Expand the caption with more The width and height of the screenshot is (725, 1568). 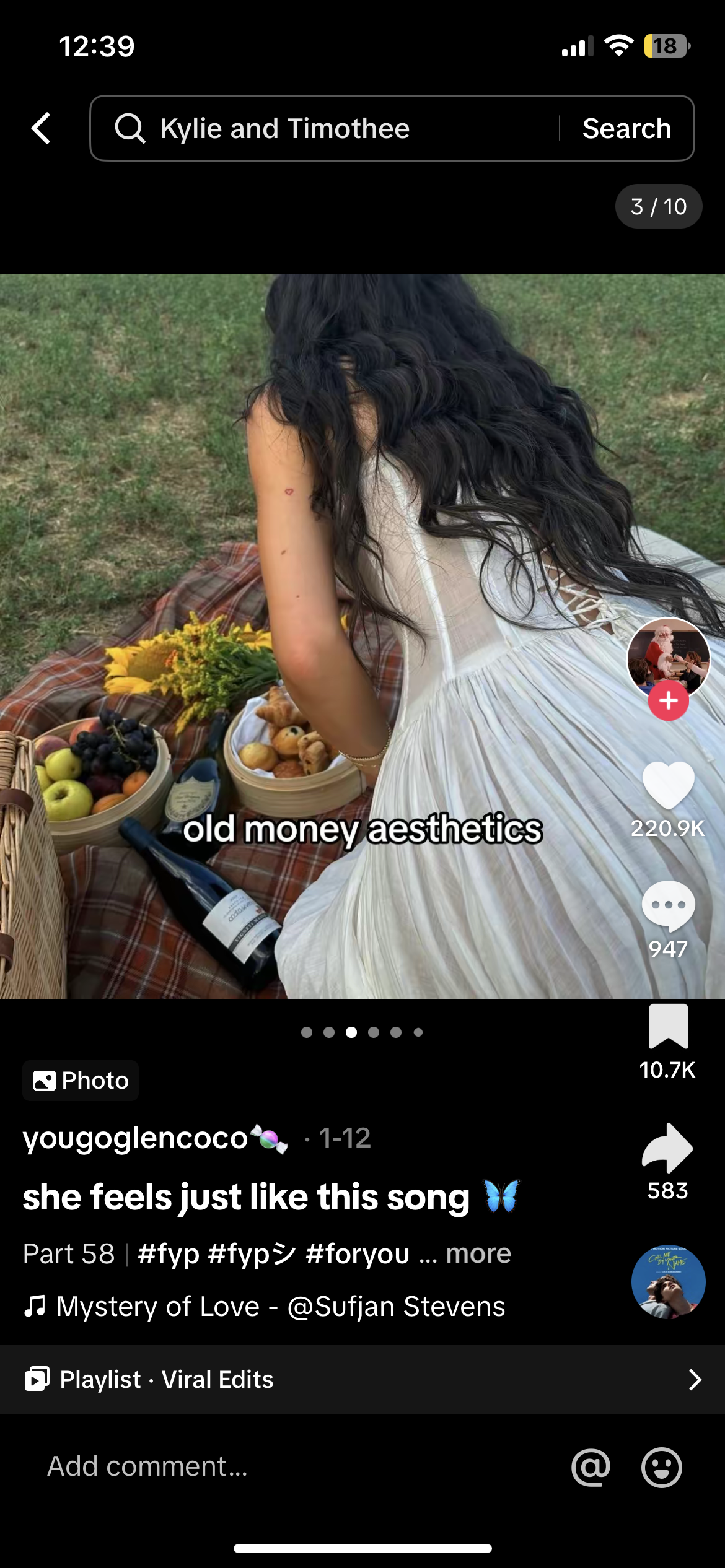coord(478,1253)
